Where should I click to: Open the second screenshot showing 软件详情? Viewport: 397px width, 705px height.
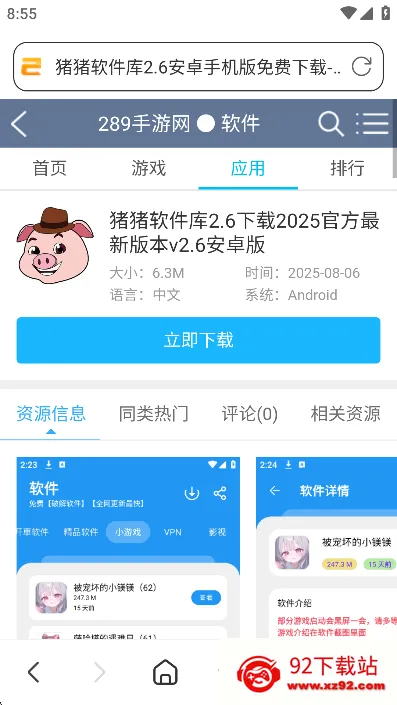[x=326, y=547]
